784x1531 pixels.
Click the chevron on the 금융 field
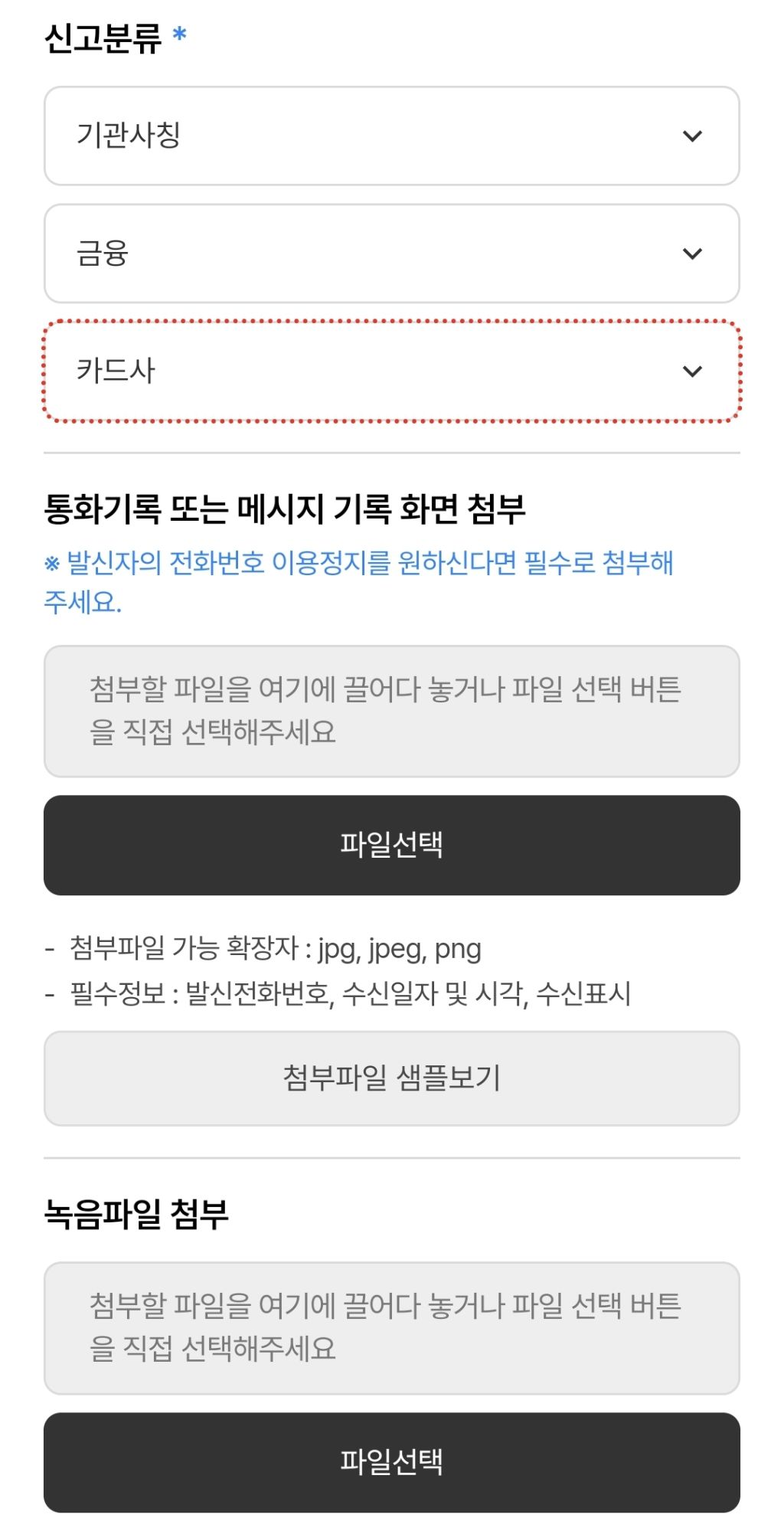point(693,254)
